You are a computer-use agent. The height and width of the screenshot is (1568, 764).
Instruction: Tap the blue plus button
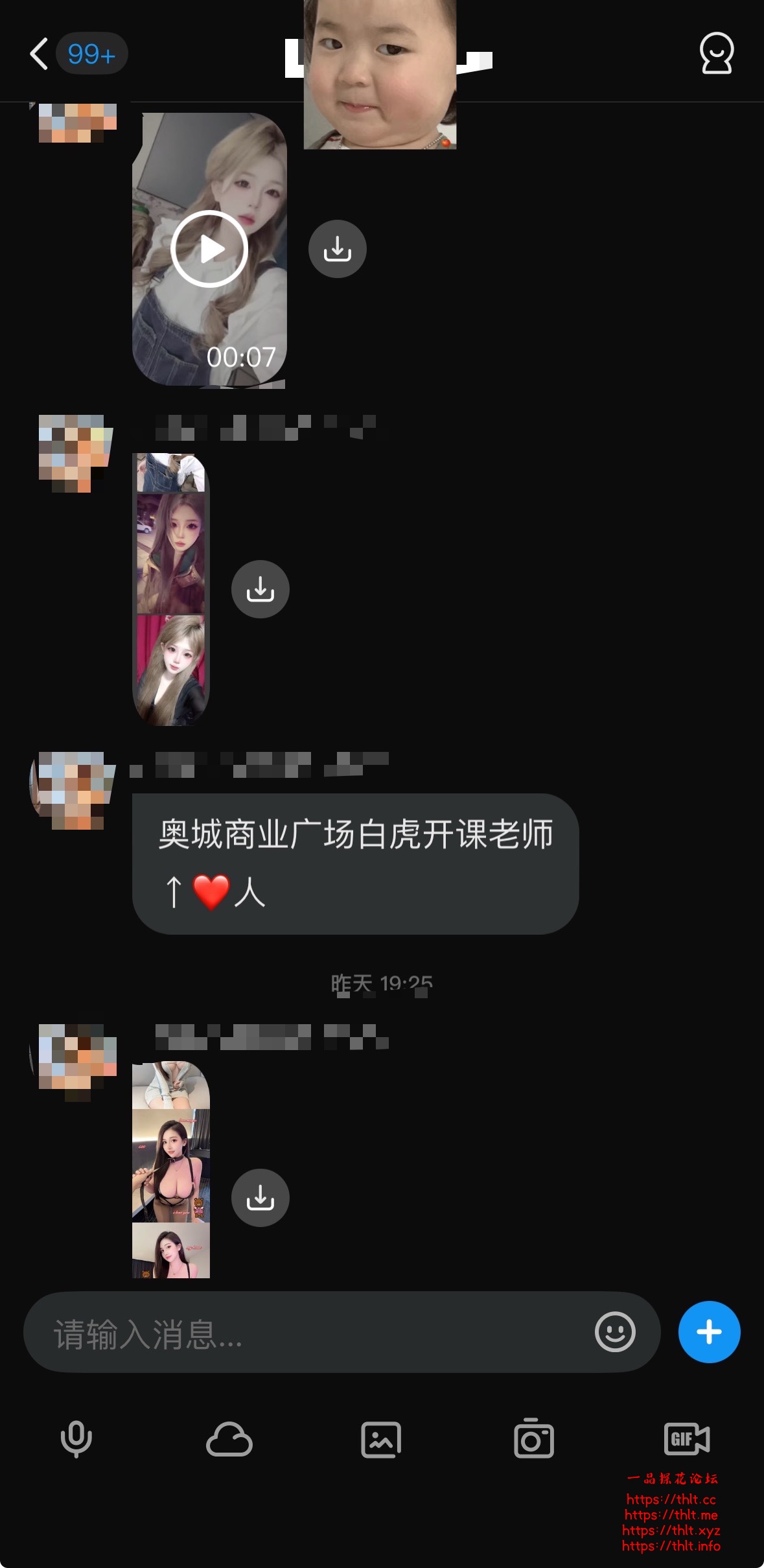pos(709,1332)
